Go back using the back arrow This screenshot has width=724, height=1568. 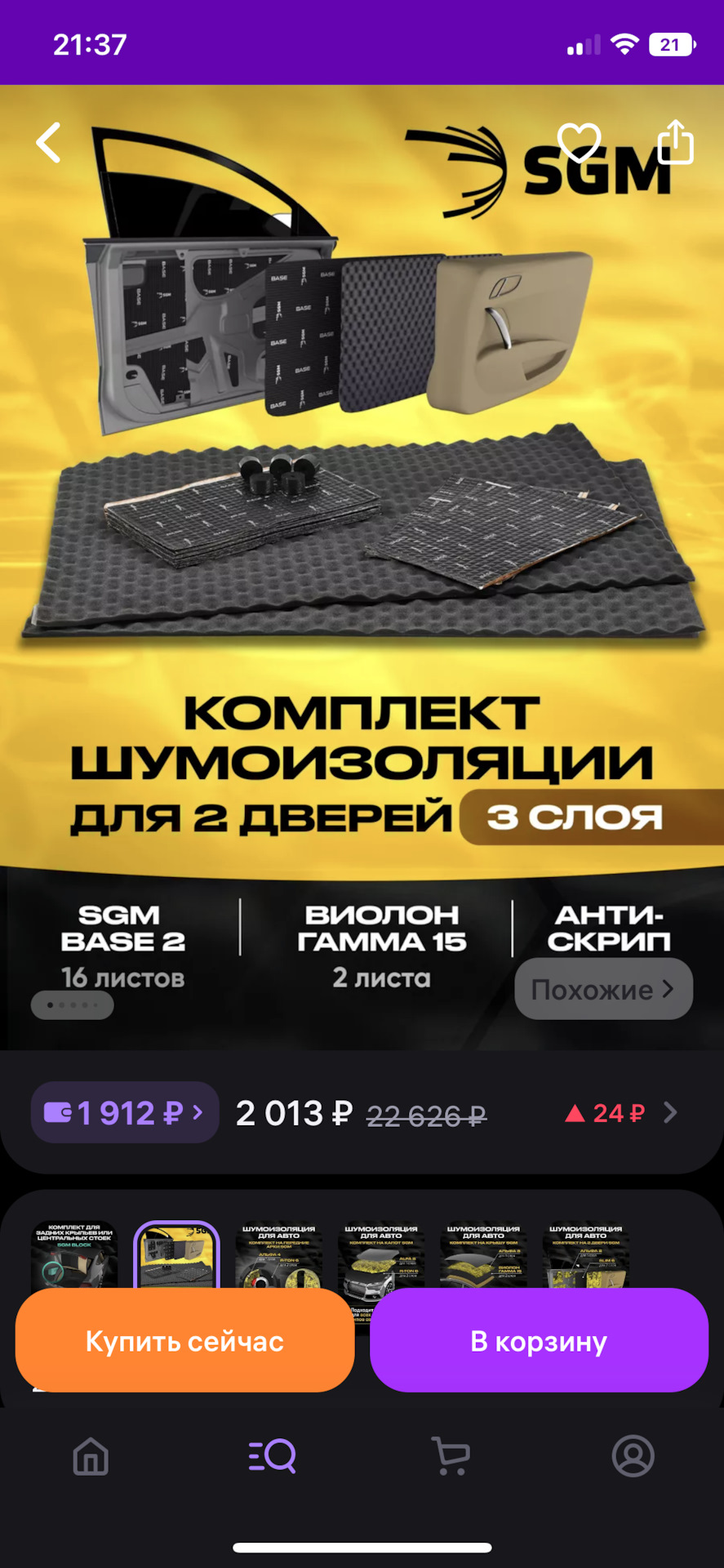pos(49,143)
